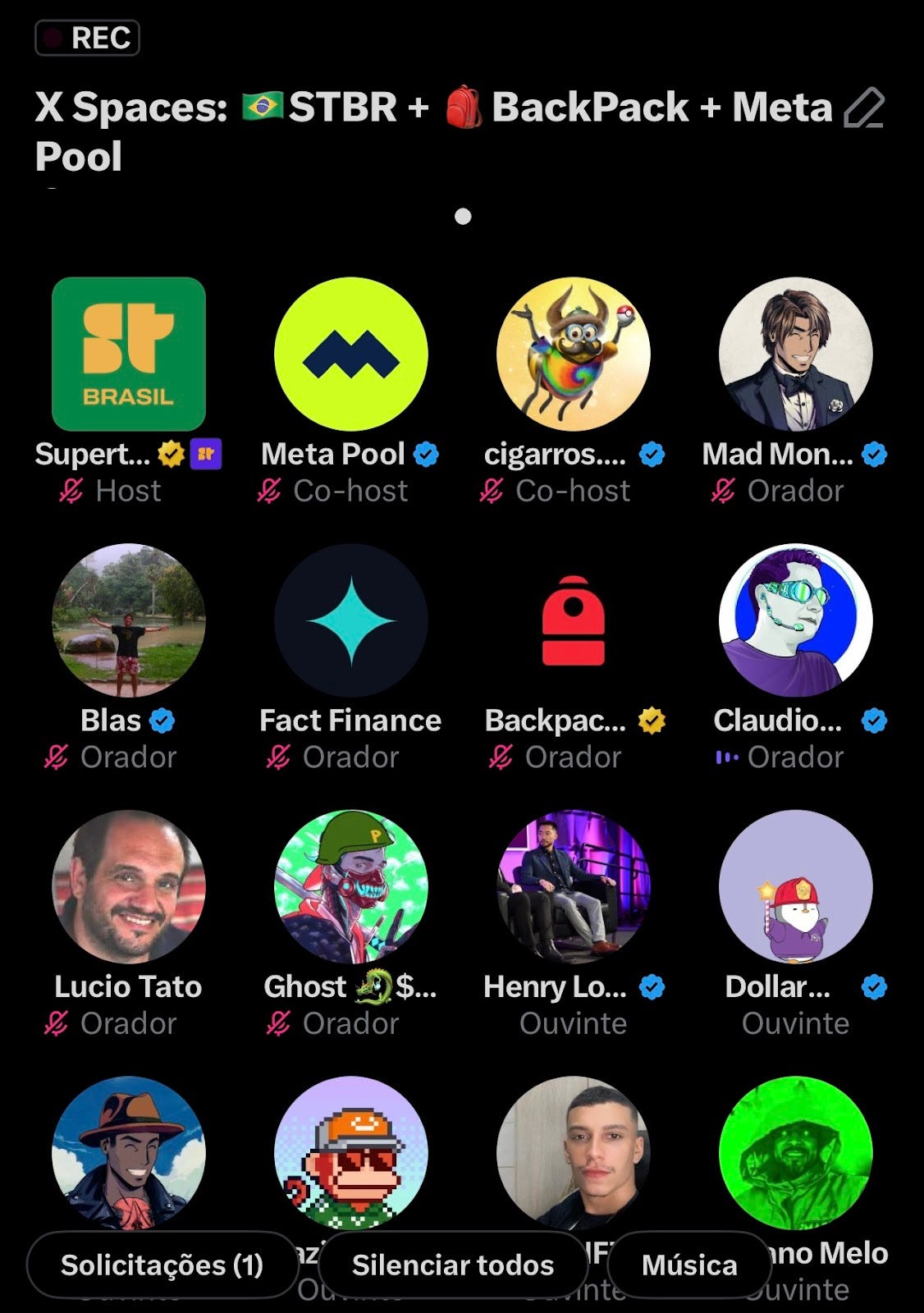View Meta Pool co-host profile
The image size is (924, 1313).
point(351,354)
